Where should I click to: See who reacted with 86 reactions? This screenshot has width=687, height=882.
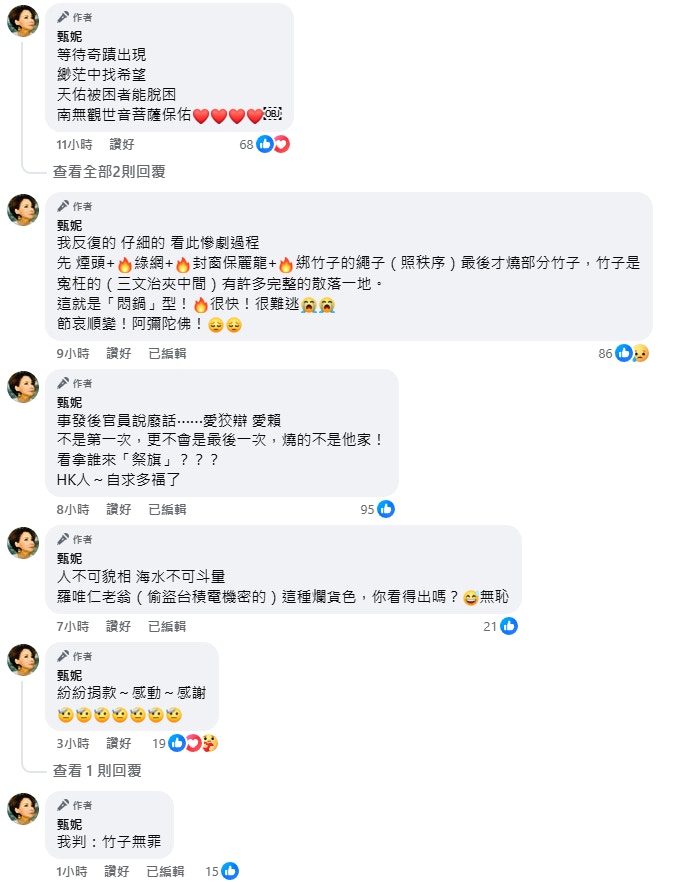pyautogui.click(x=623, y=353)
